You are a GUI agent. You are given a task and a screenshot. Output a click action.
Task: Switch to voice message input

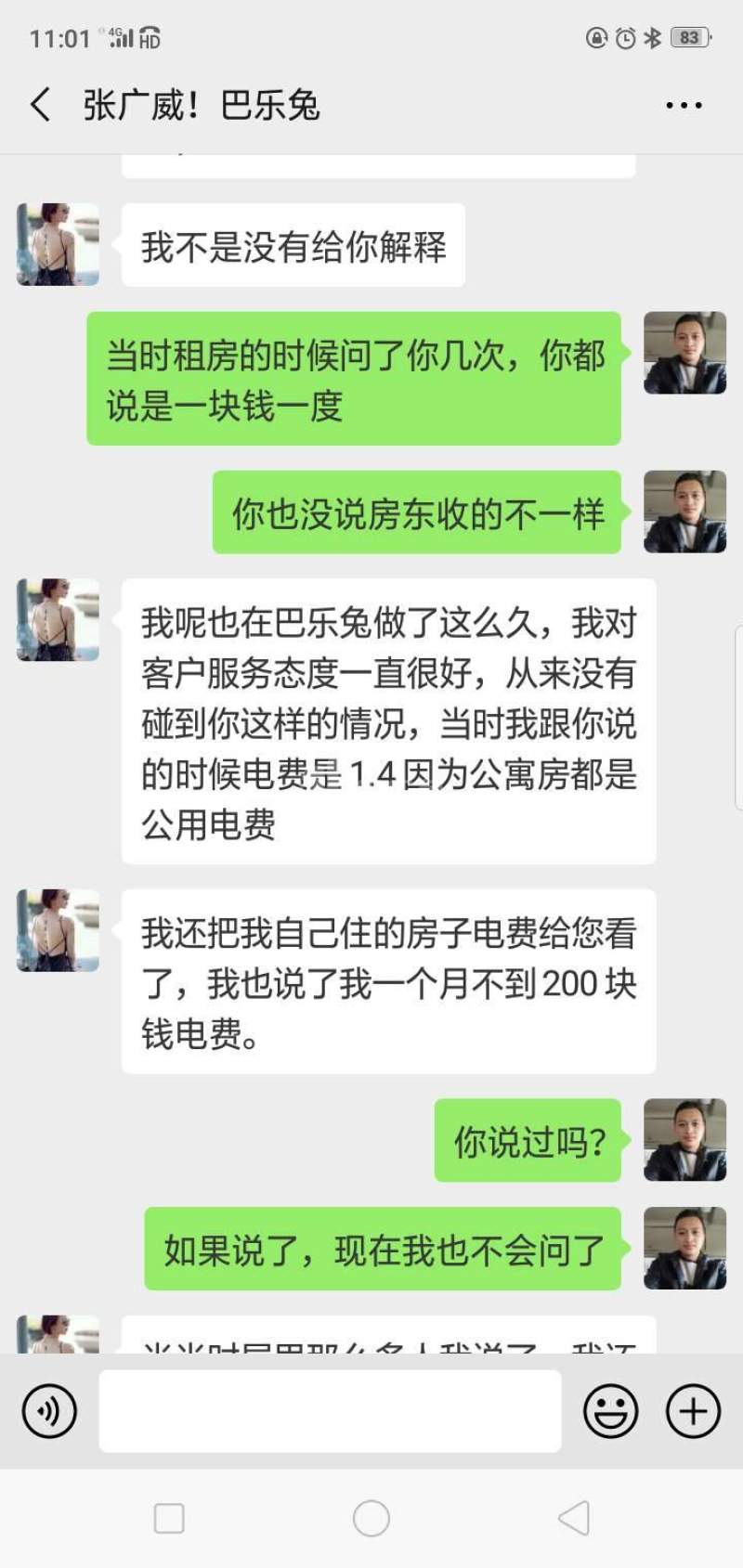[49, 1411]
